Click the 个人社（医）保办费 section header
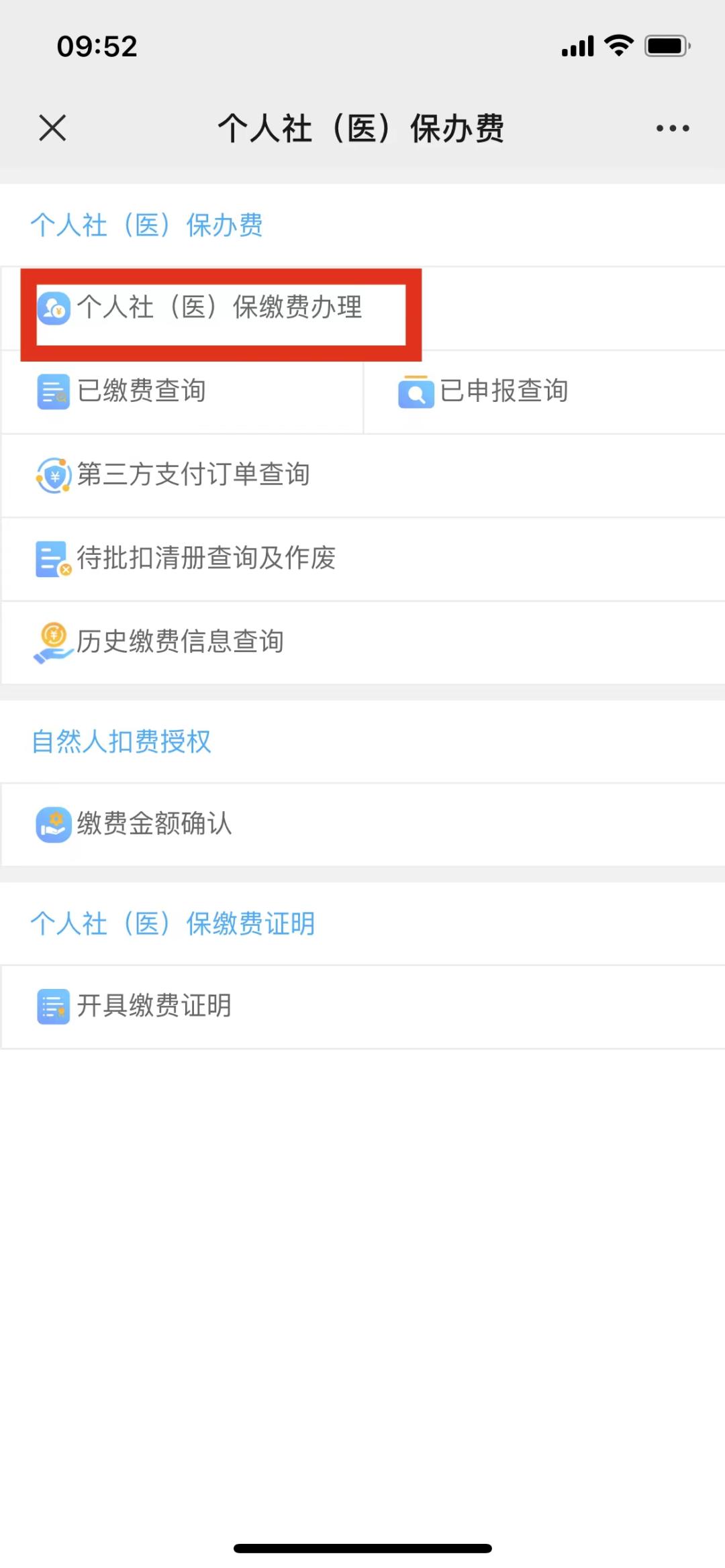The width and height of the screenshot is (725, 1568). tap(147, 225)
